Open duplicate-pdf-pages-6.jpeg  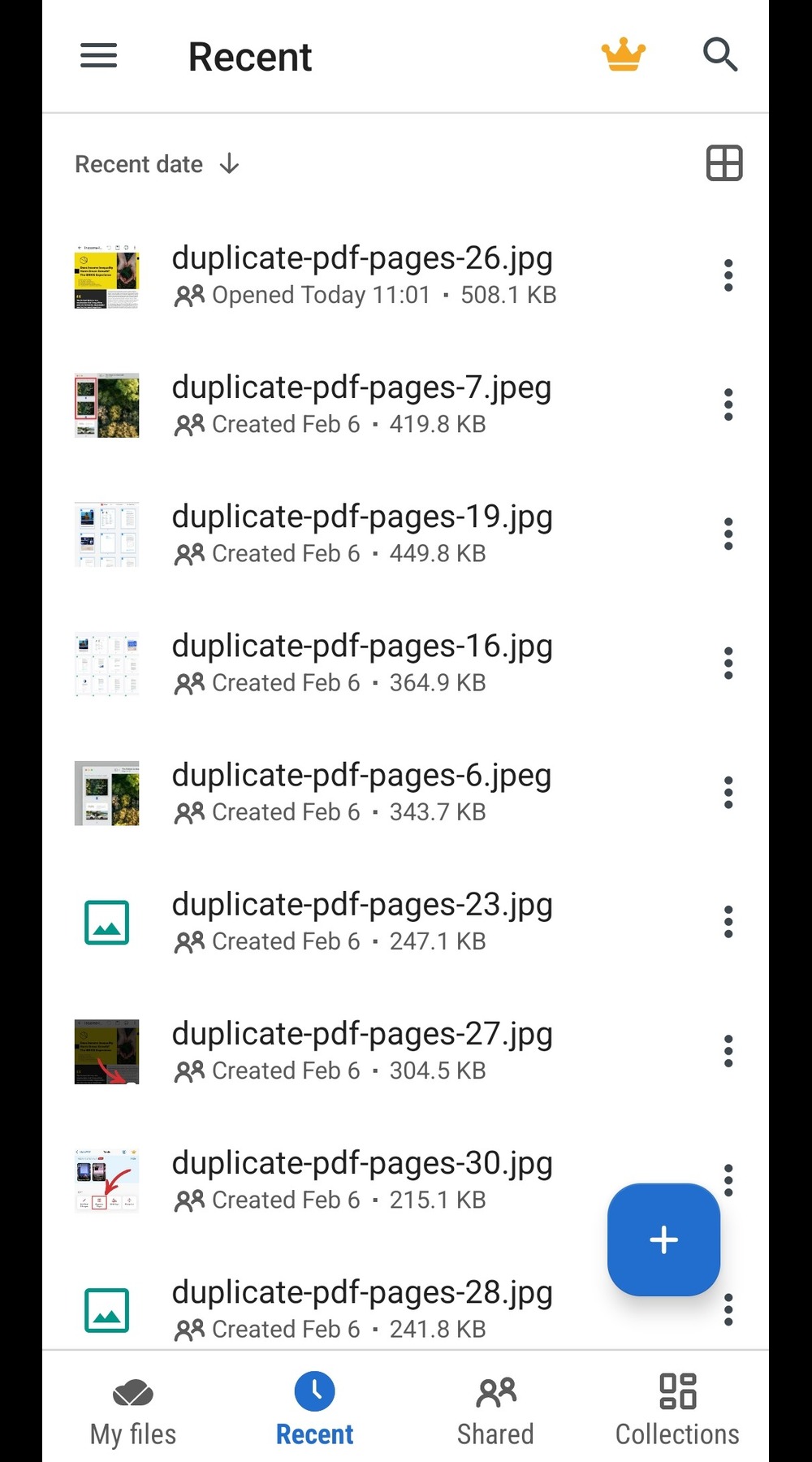pyautogui.click(x=361, y=792)
